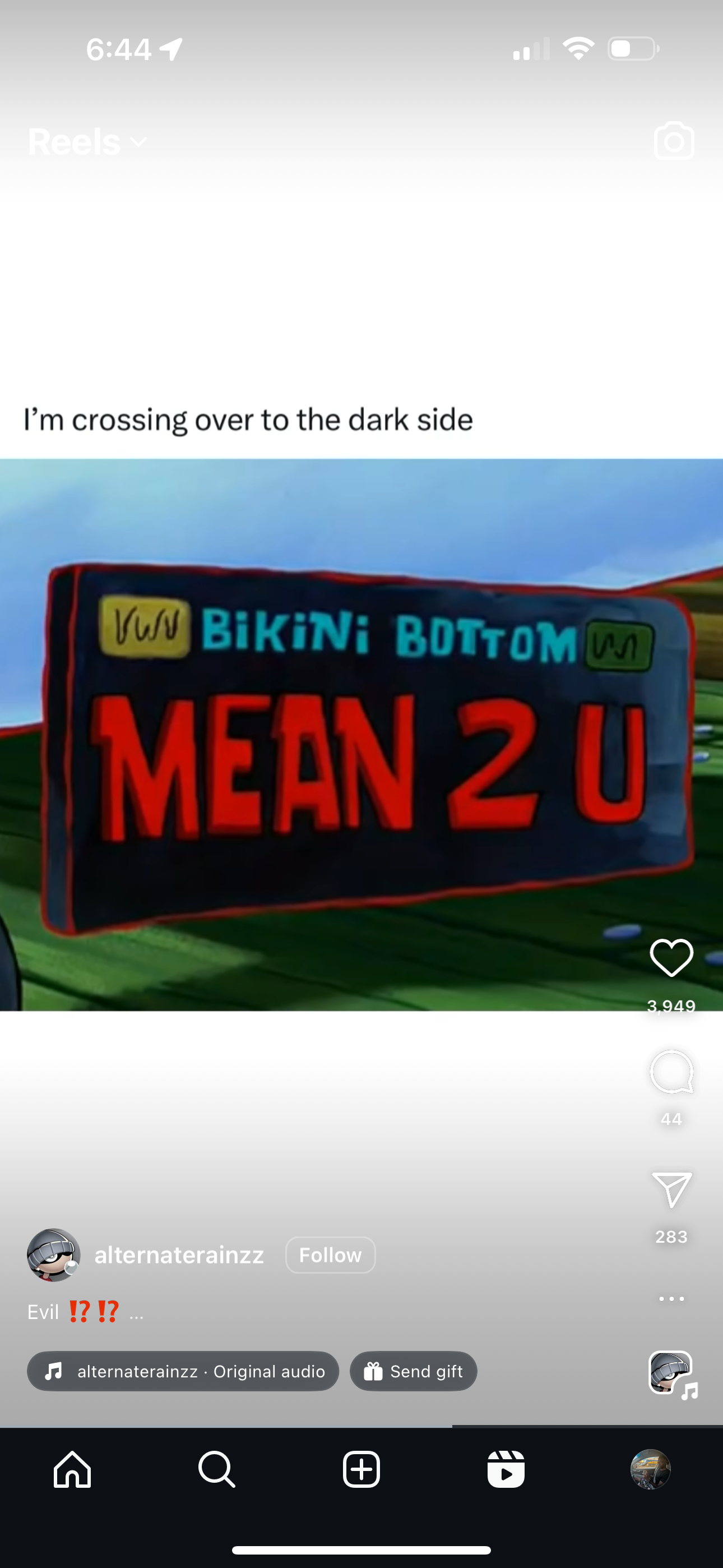Open the Reels dropdown menu
This screenshot has height=1568, width=723.
pyautogui.click(x=87, y=142)
